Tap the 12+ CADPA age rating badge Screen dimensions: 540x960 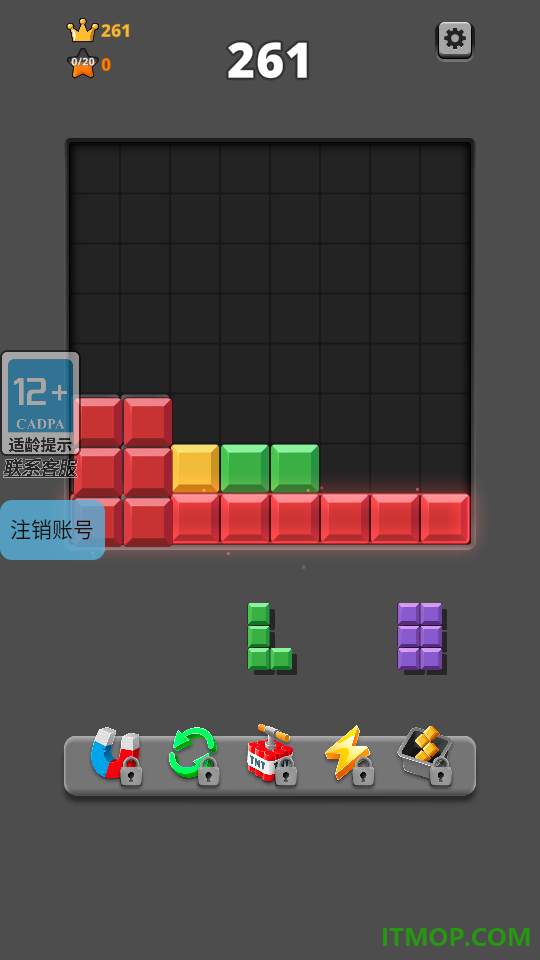(x=40, y=402)
